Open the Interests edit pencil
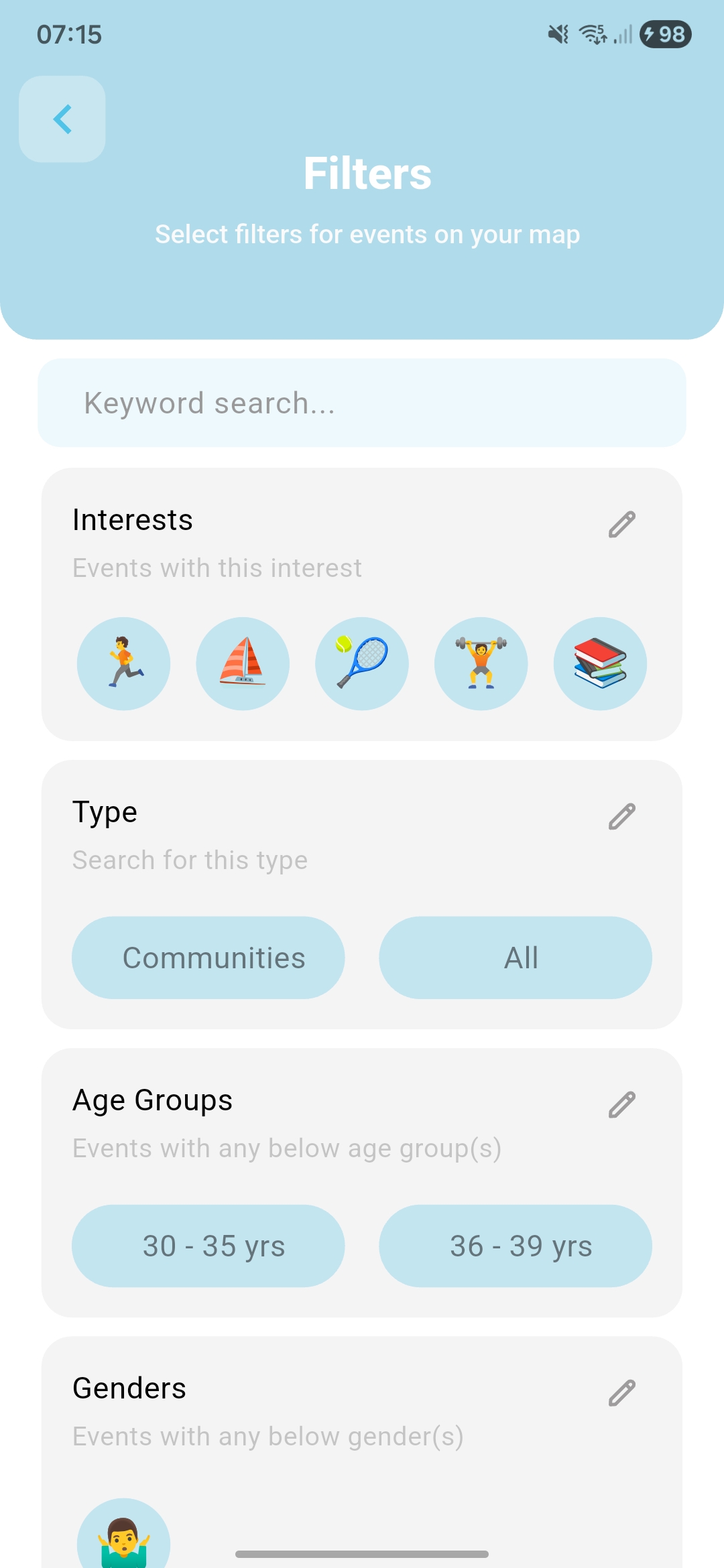Screen dimensions: 724x1568 pyautogui.click(x=622, y=524)
